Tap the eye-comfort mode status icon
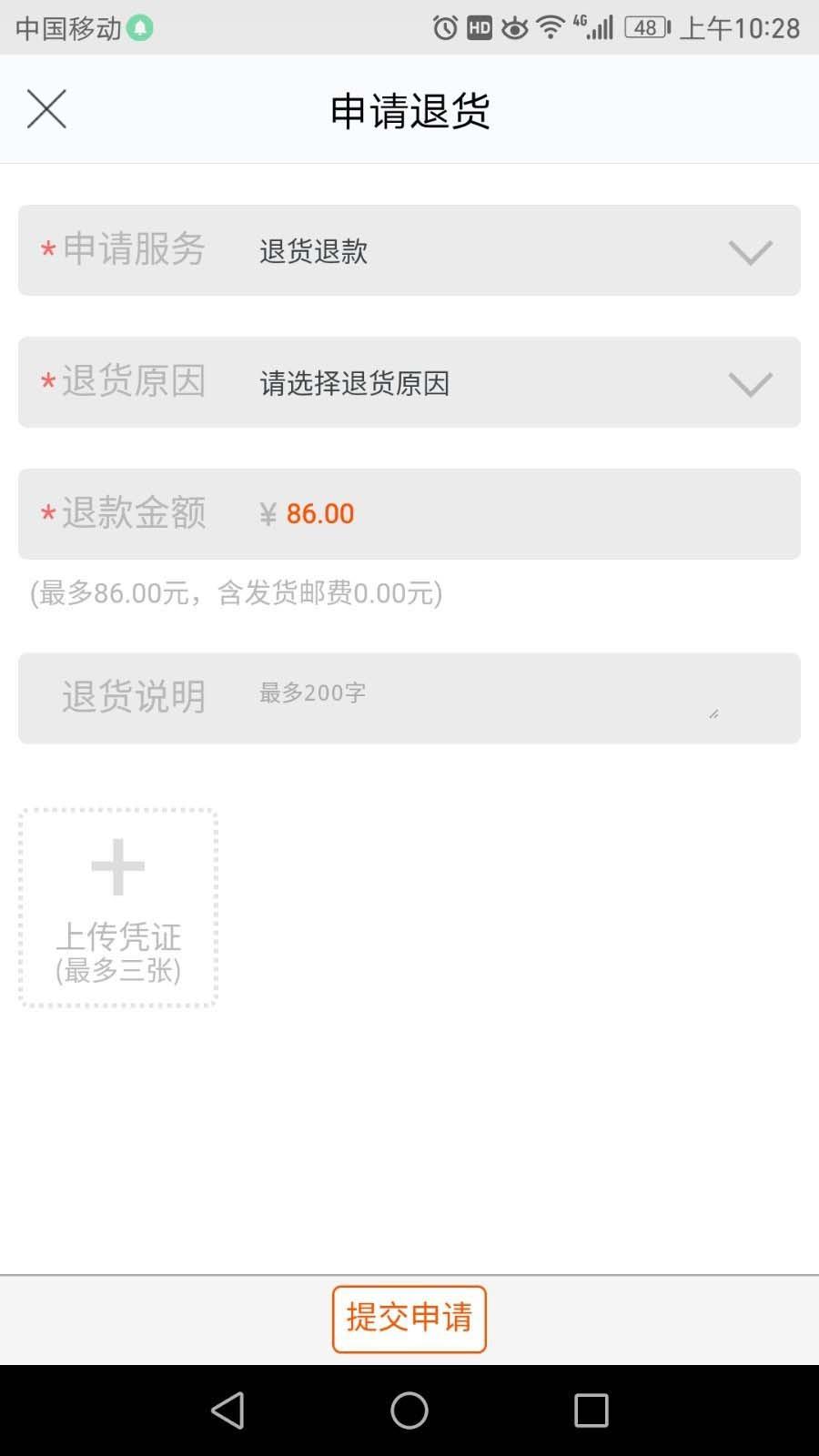 [x=514, y=27]
